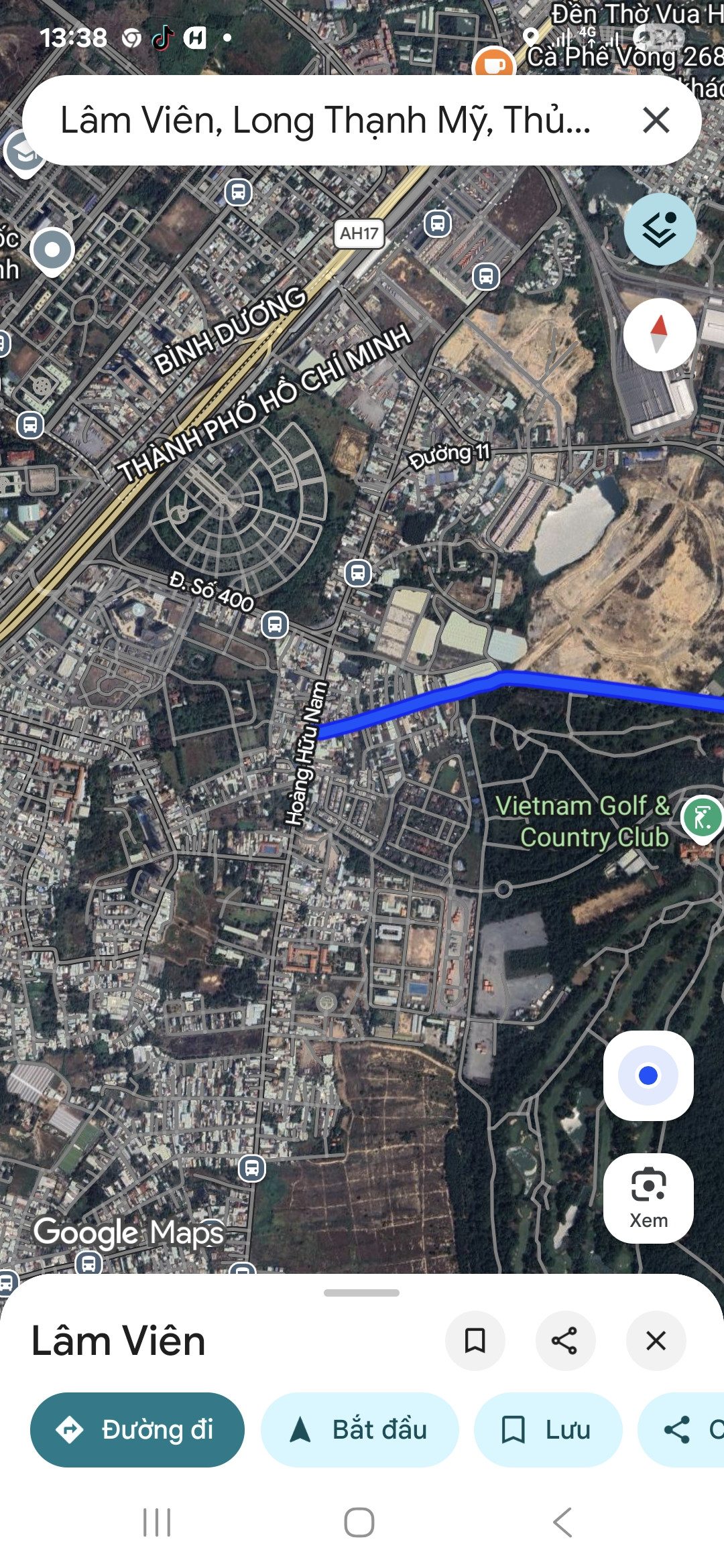
Task: Center map on my current location
Action: pos(648,1075)
